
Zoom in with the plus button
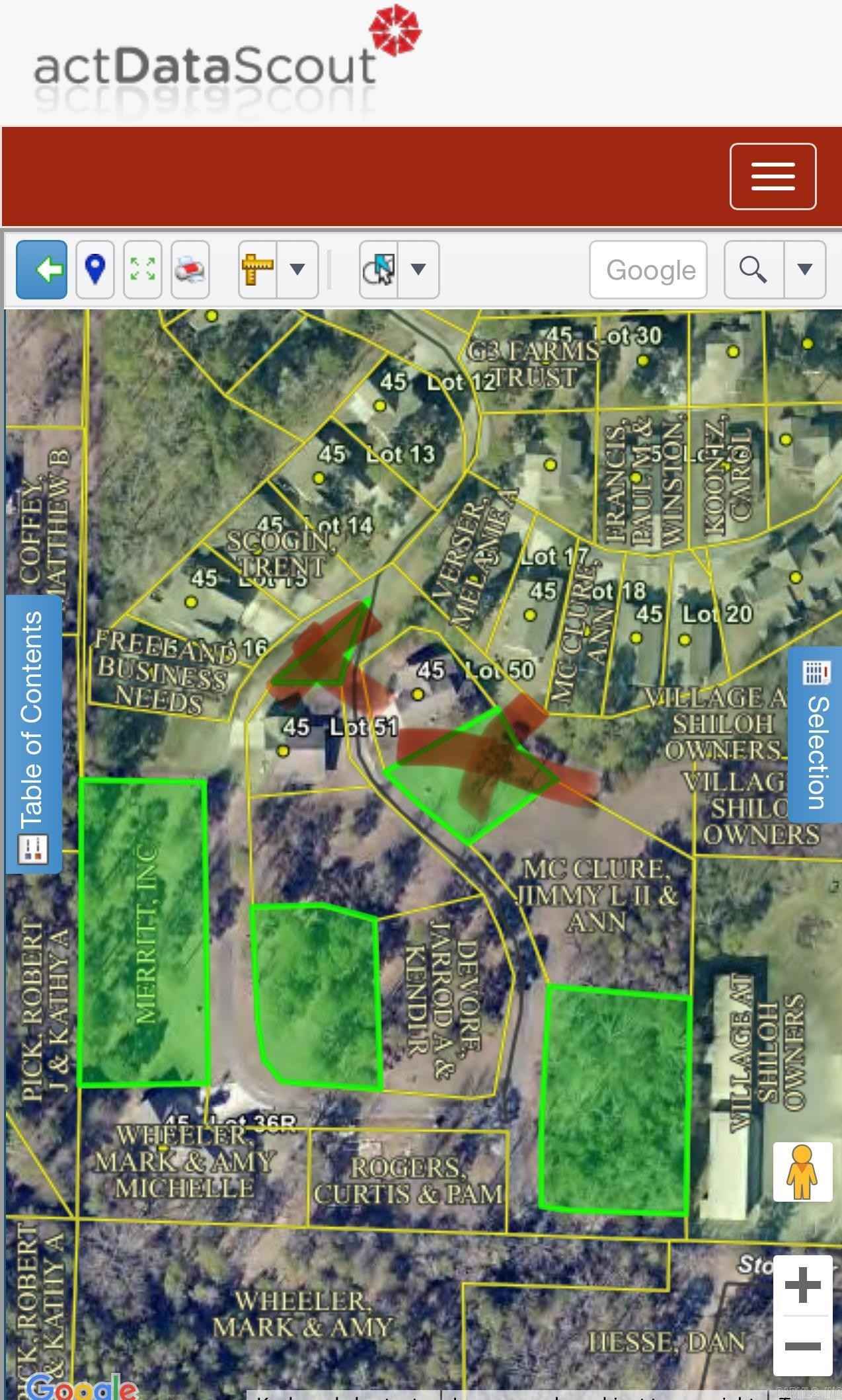coord(802,1286)
